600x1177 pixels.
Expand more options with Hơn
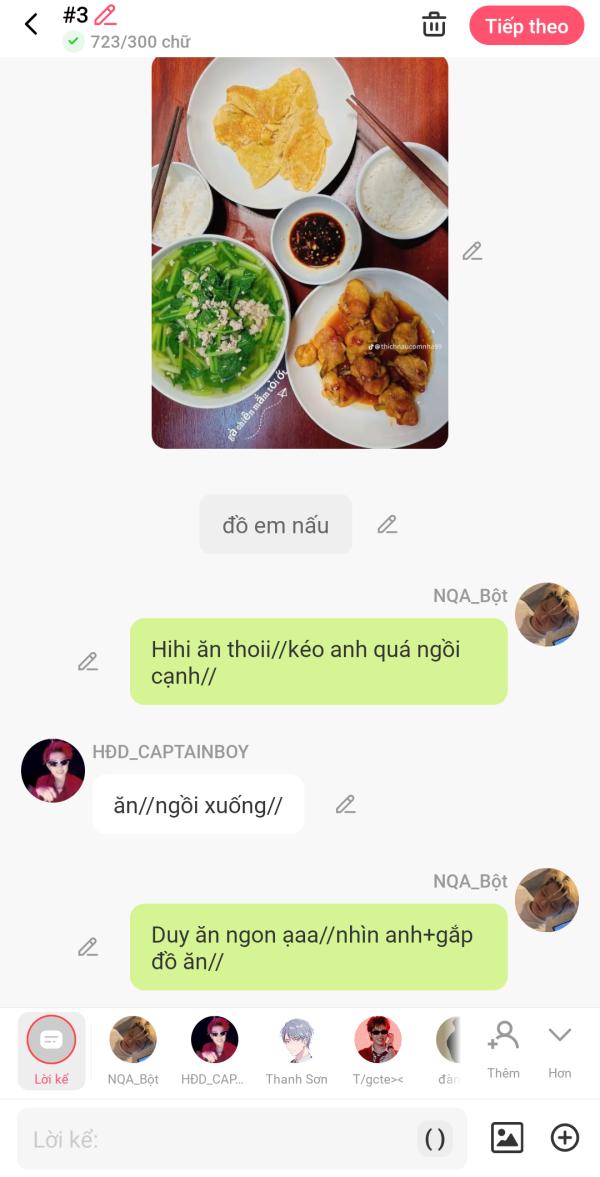coord(559,1048)
